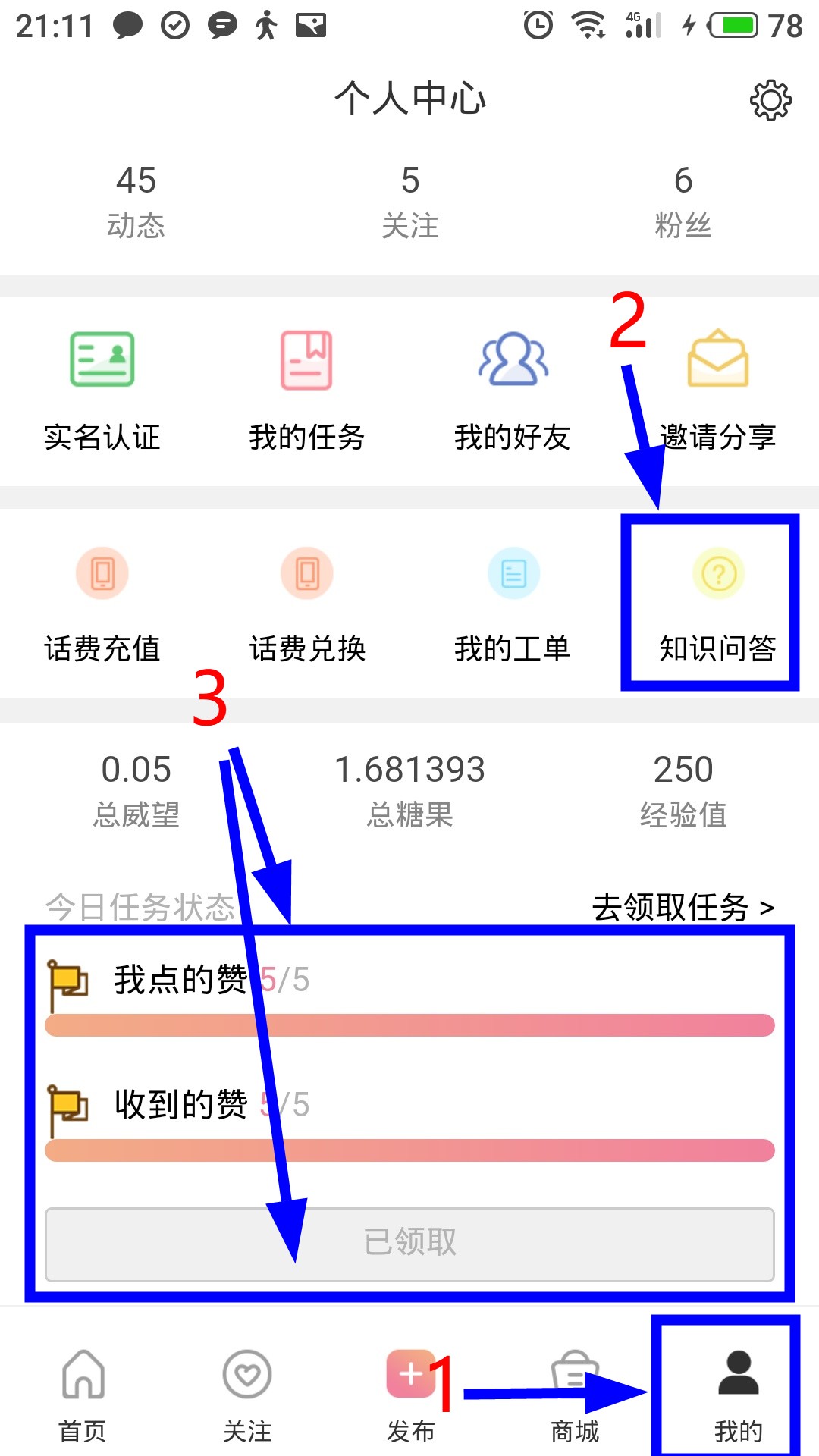View the 5 关注 following list
Viewport: 819px width, 1456px height.
(410, 201)
